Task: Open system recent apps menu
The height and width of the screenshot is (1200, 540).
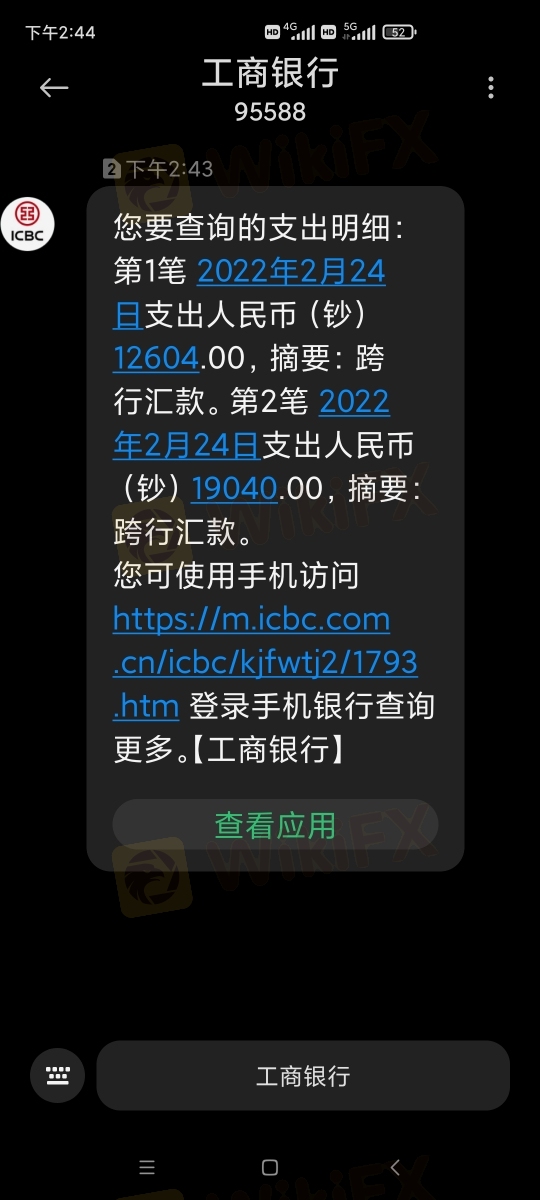Action: click(147, 1167)
